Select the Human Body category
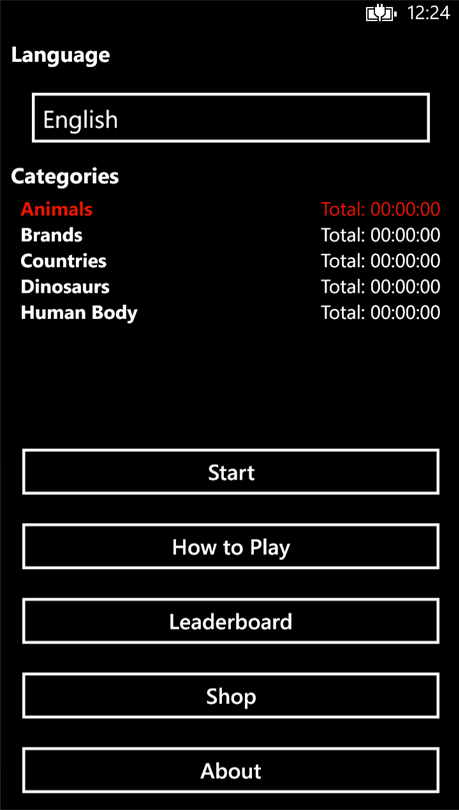Screen dimensions: 459x810 pyautogui.click(x=230, y=313)
